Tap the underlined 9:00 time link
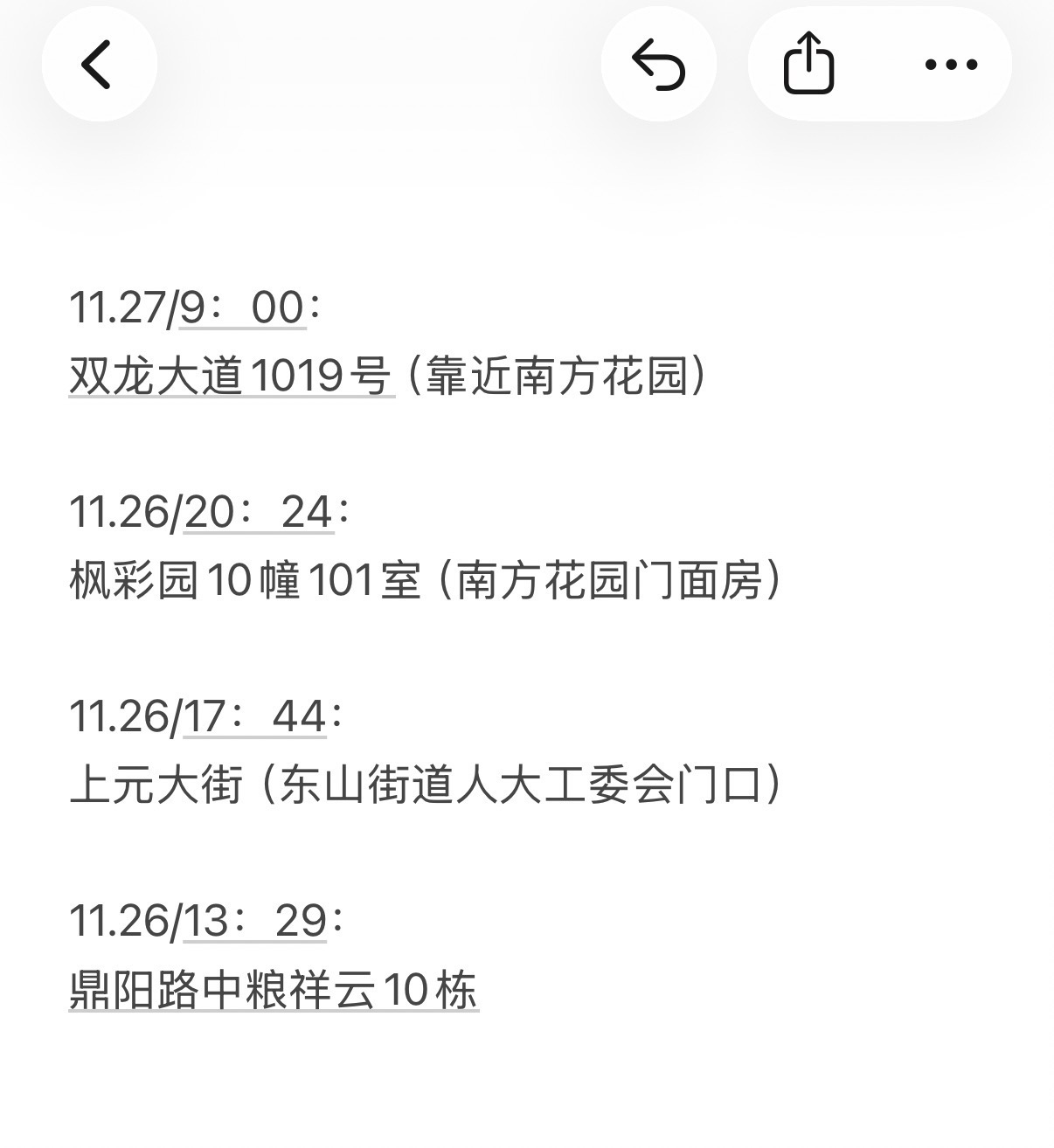This screenshot has width=1054, height=1148. (243, 308)
